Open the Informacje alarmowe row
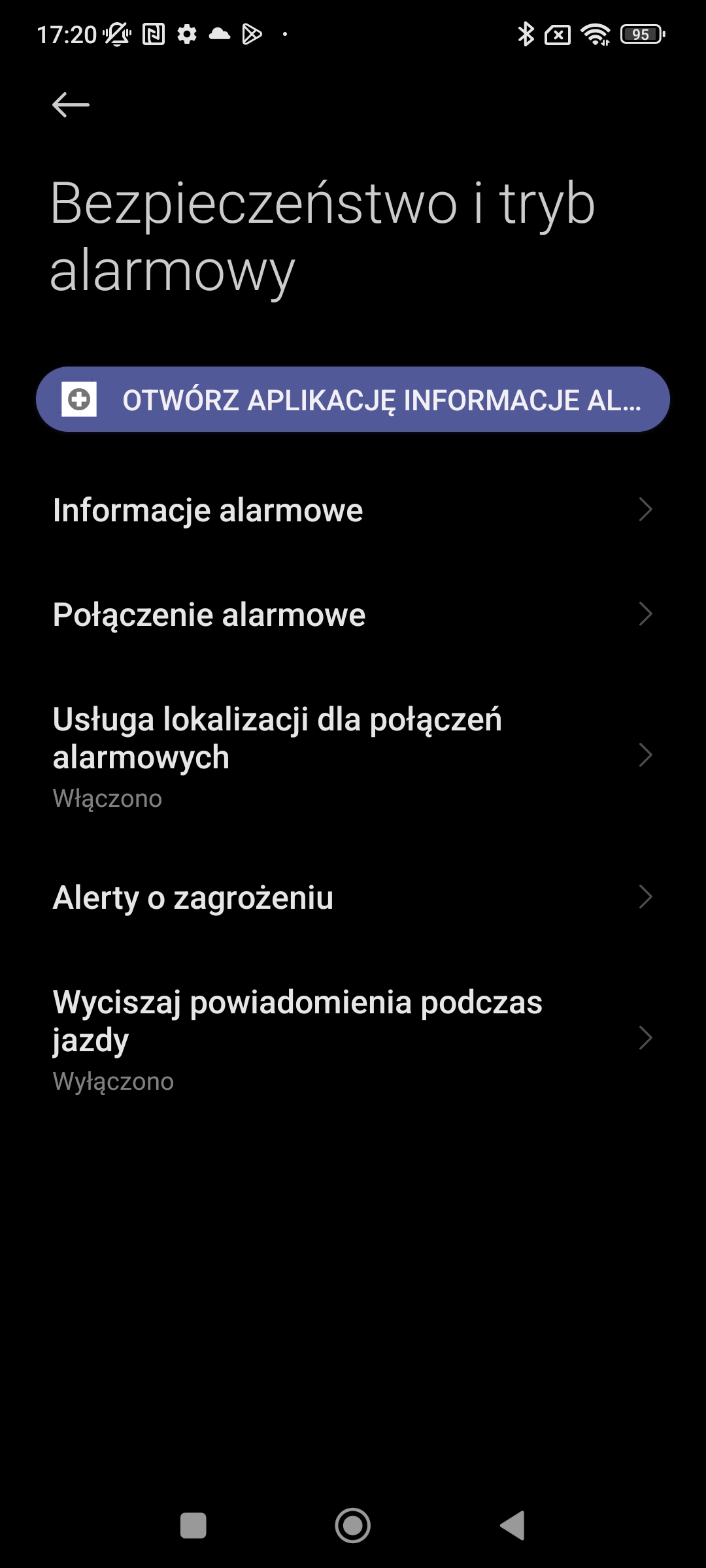 (x=353, y=510)
